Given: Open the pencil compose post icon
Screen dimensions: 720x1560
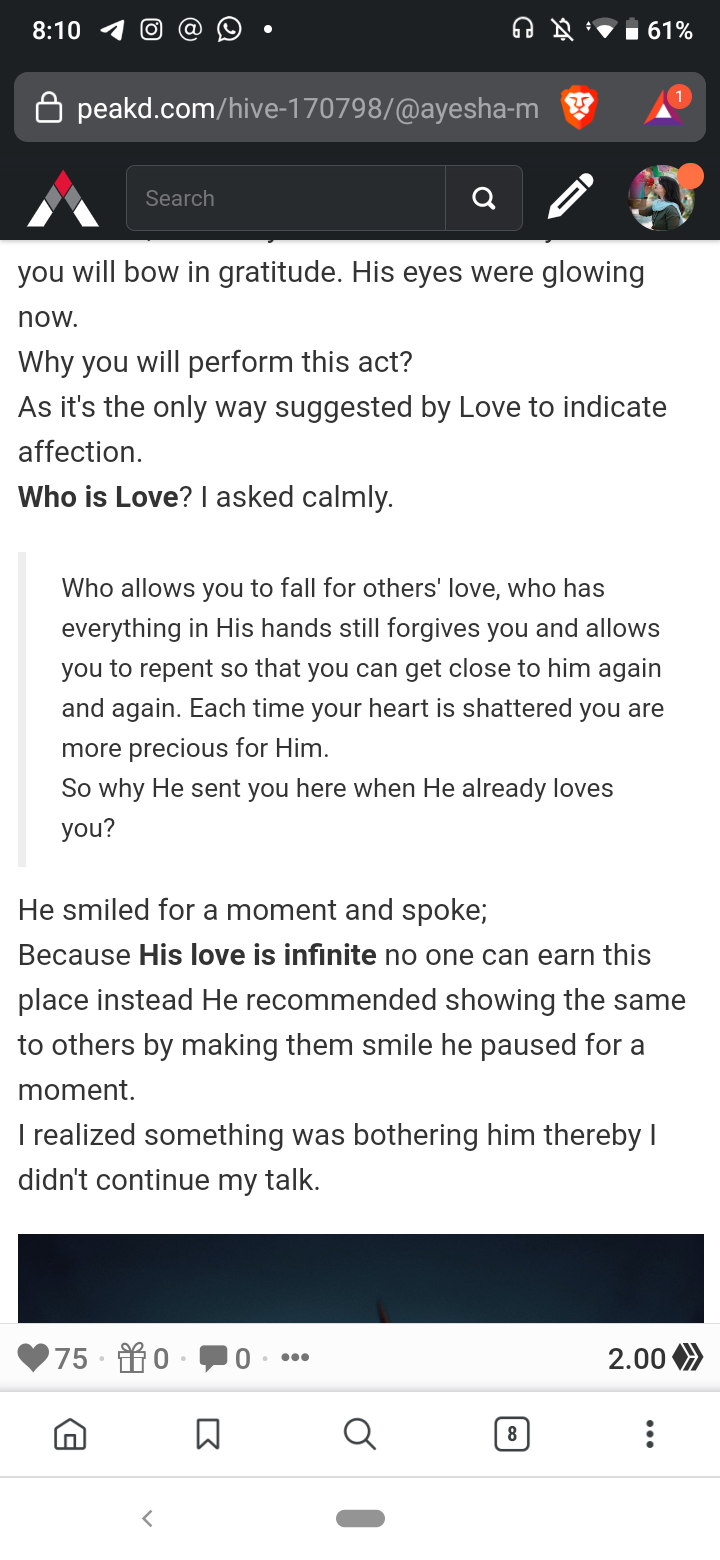Looking at the screenshot, I should coord(571,197).
